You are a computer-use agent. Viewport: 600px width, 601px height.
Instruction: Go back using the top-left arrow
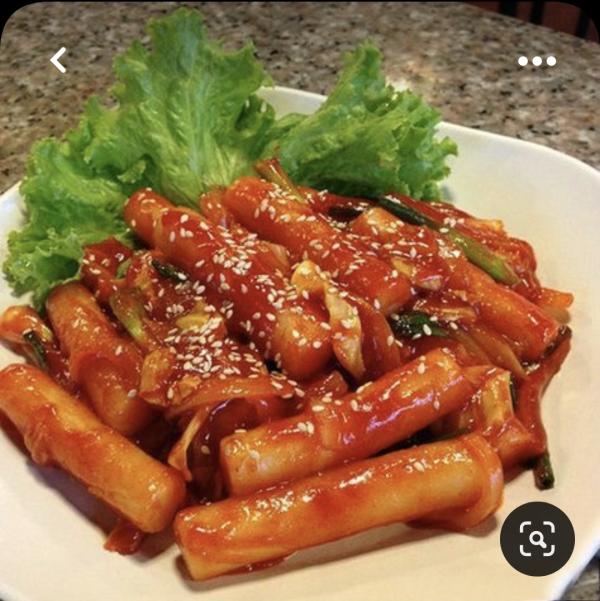(59, 60)
